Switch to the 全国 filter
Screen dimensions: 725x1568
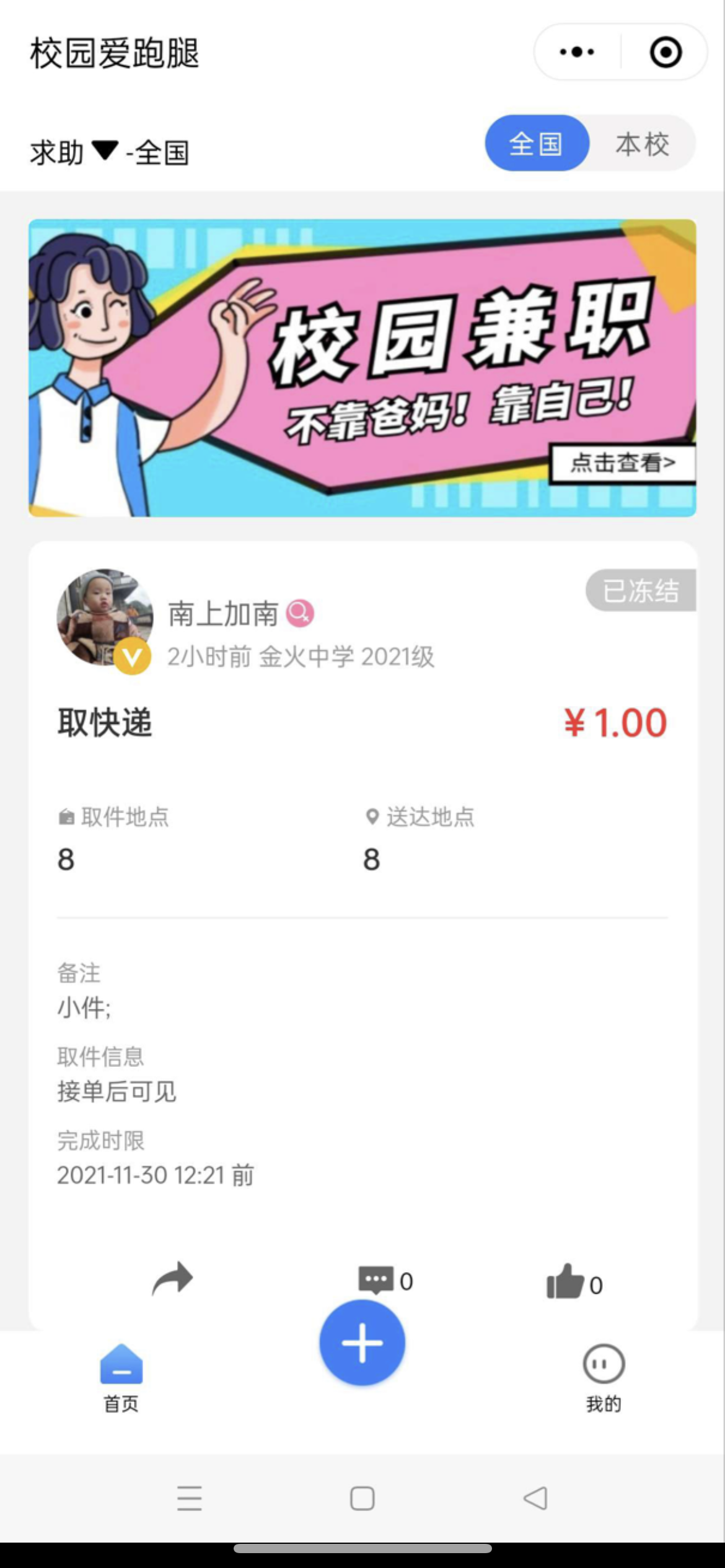[536, 144]
